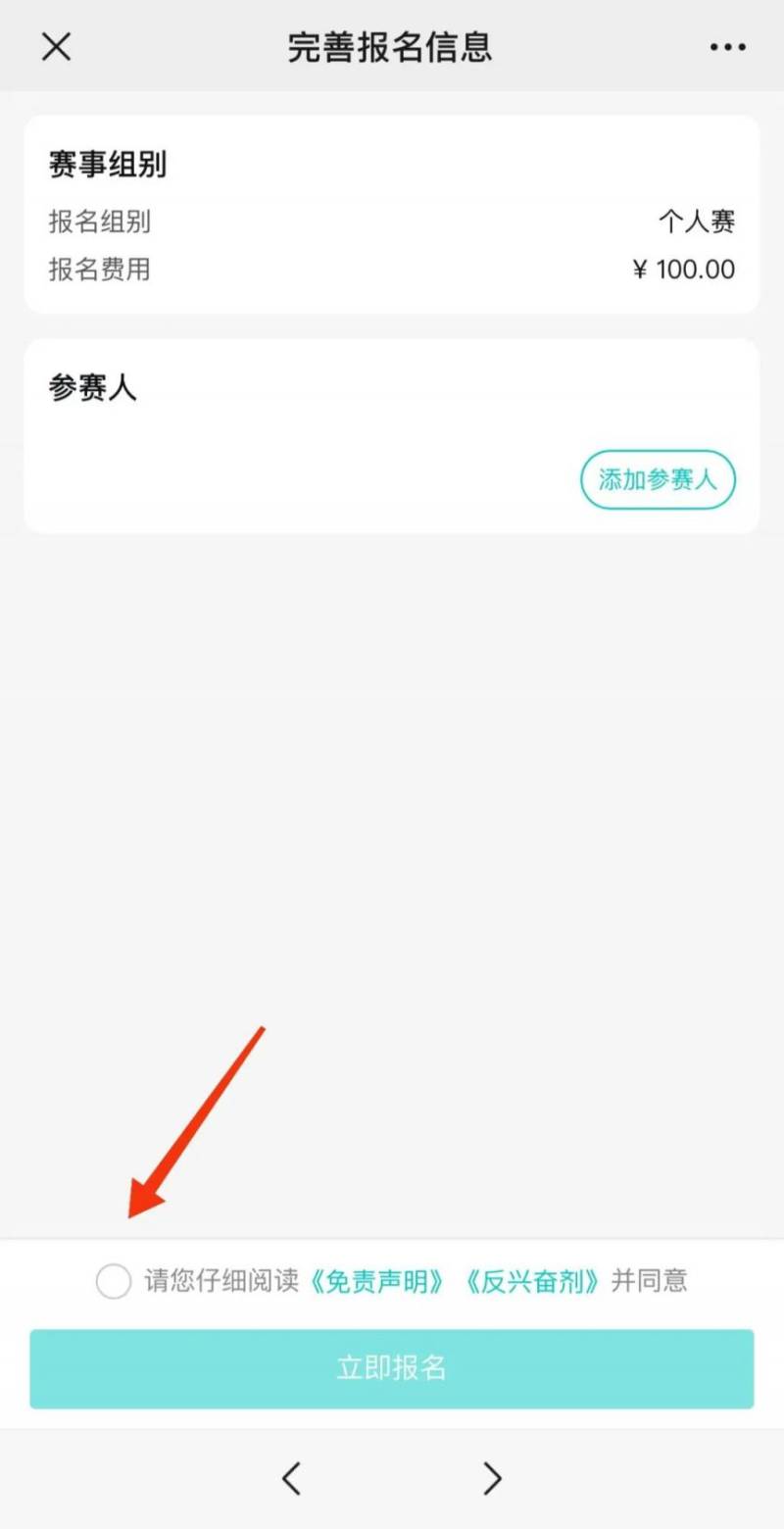Toggle agreement to the disclaimer documents
The width and height of the screenshot is (784, 1529).
114,1281
